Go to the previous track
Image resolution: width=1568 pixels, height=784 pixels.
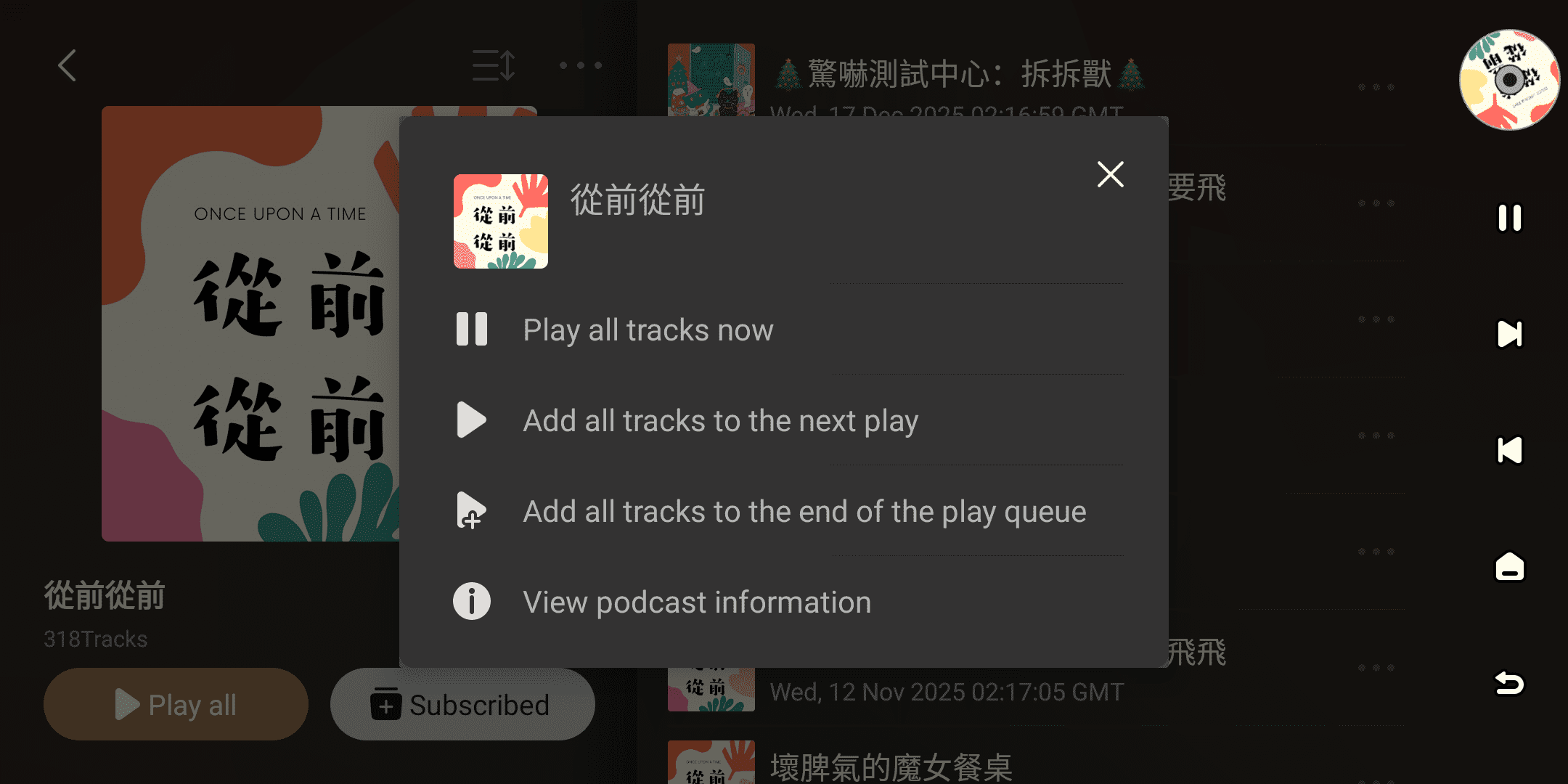[x=1509, y=450]
